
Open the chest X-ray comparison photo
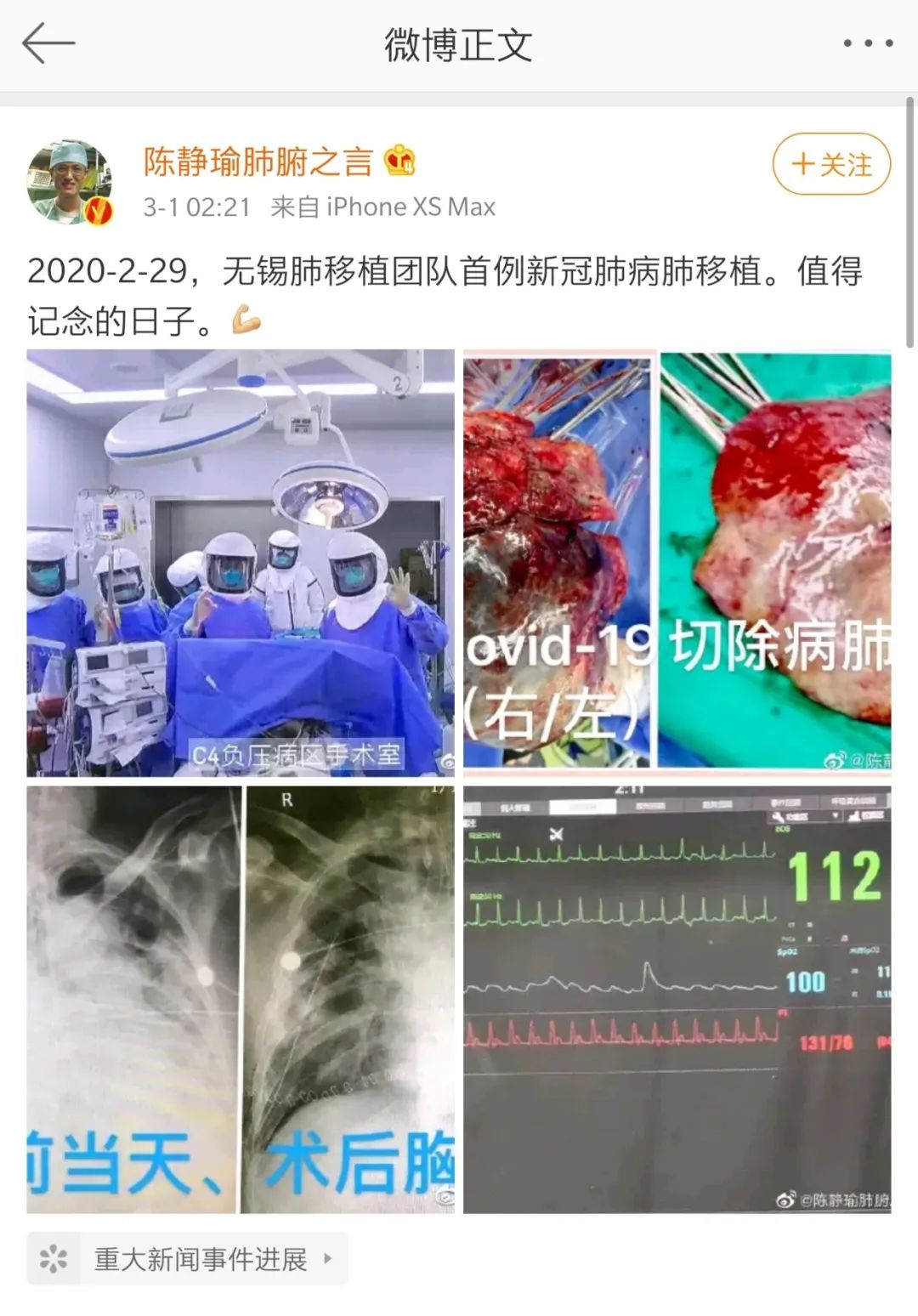coord(241,999)
